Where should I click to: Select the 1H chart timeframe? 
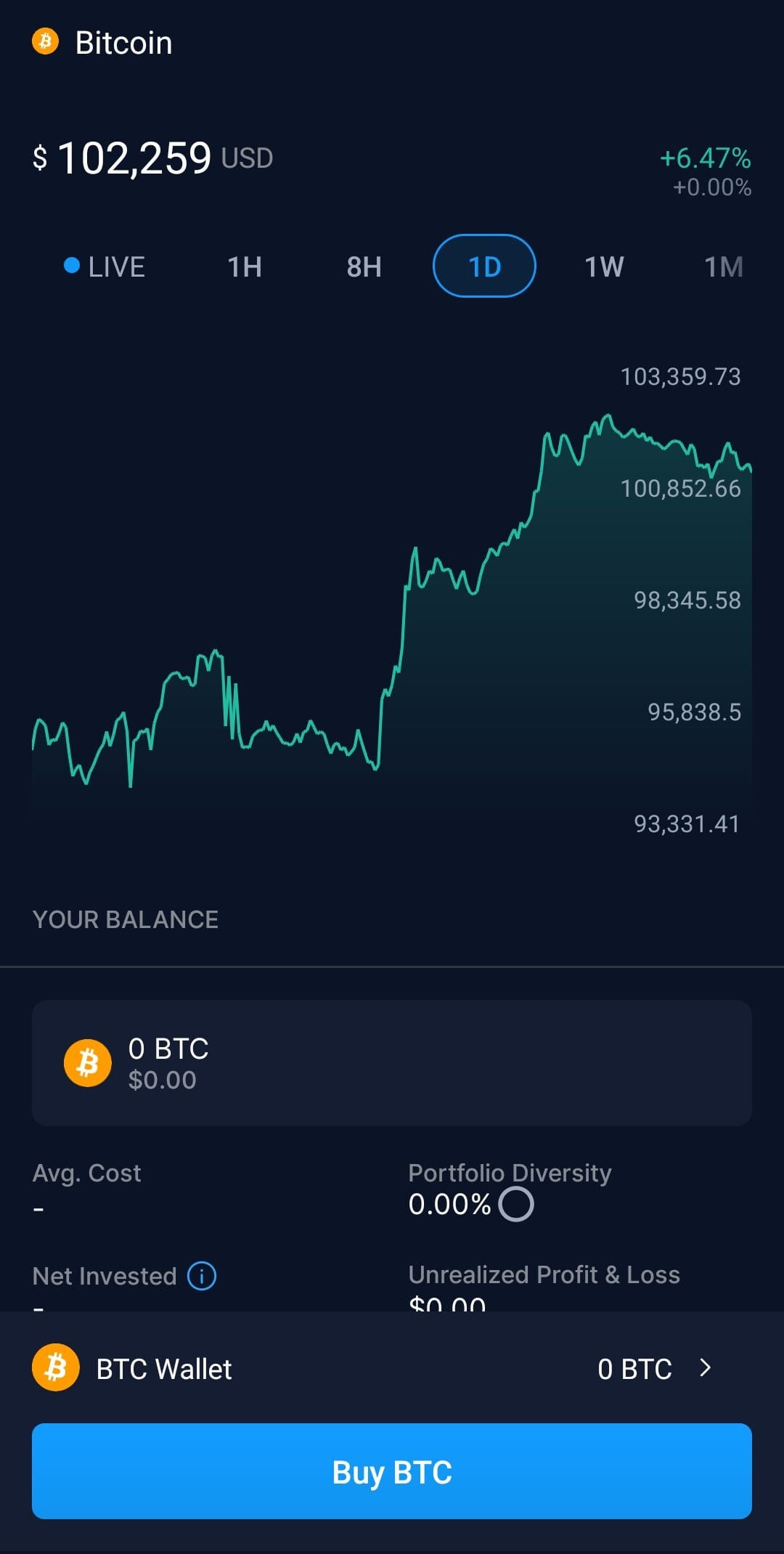coord(245,267)
